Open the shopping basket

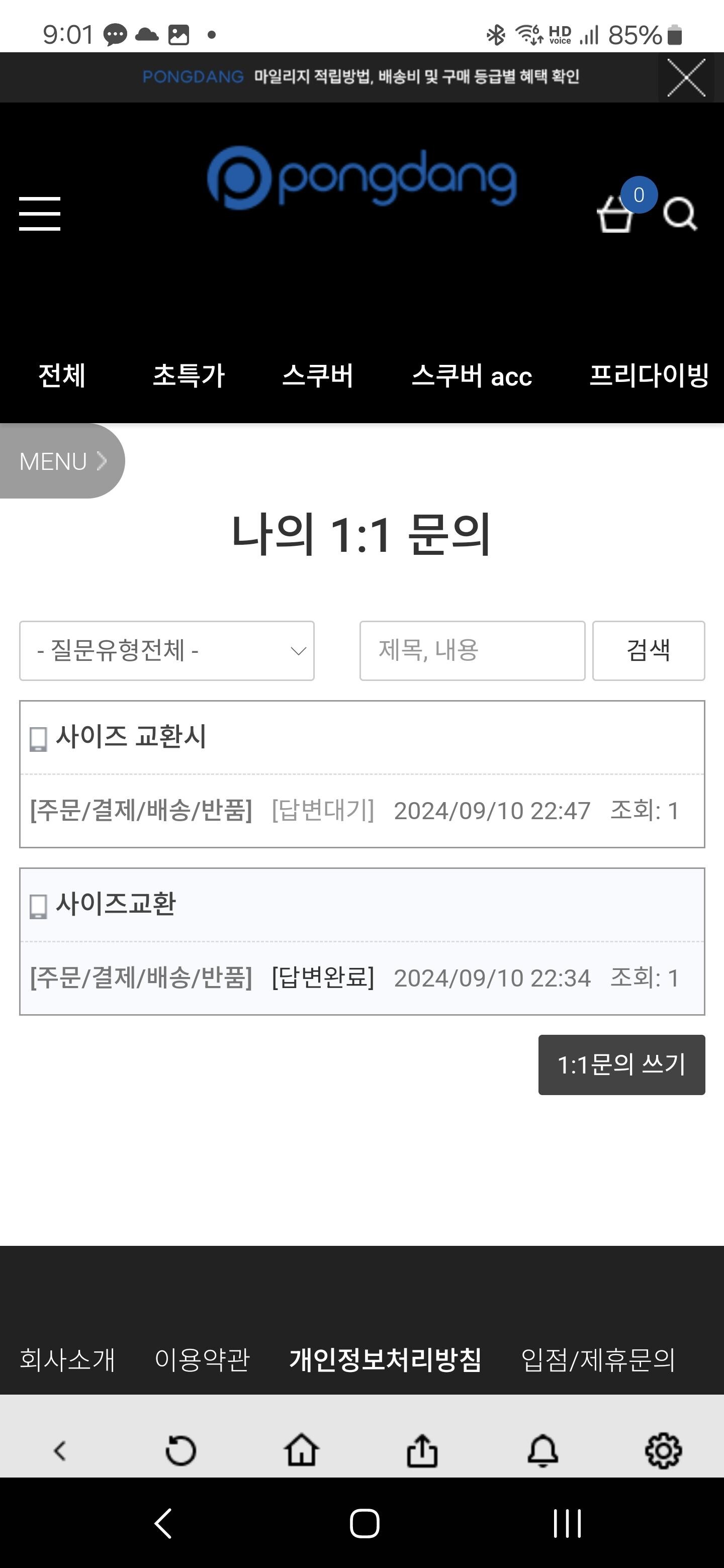(x=615, y=214)
